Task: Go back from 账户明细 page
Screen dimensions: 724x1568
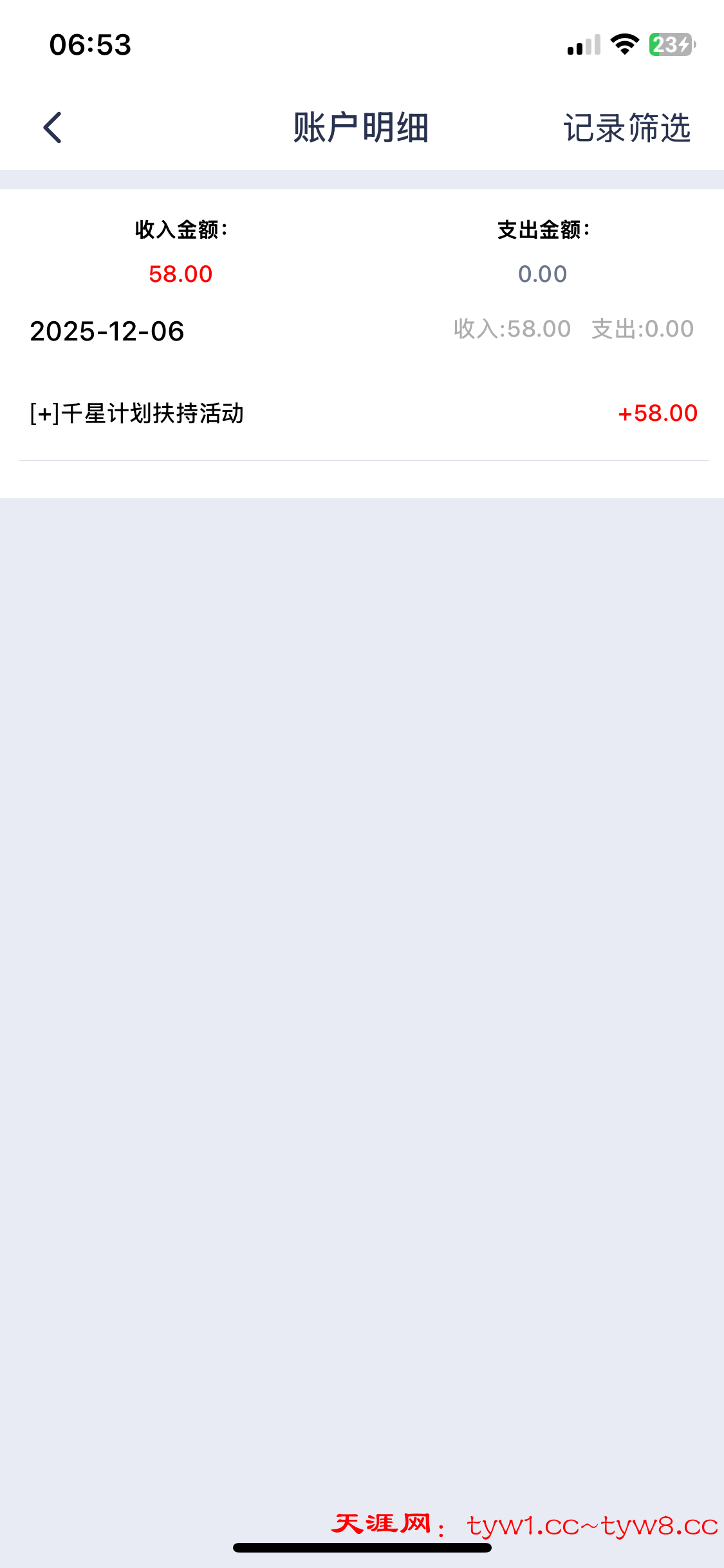Action: 53,127
